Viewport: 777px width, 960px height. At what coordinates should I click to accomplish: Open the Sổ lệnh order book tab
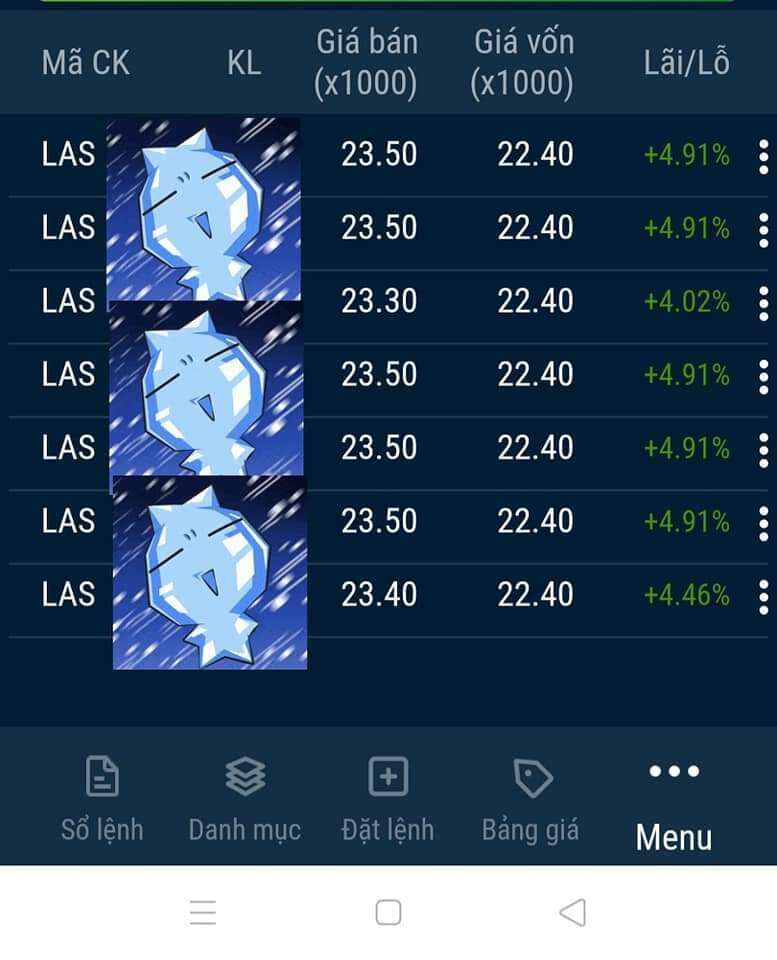coord(102,799)
